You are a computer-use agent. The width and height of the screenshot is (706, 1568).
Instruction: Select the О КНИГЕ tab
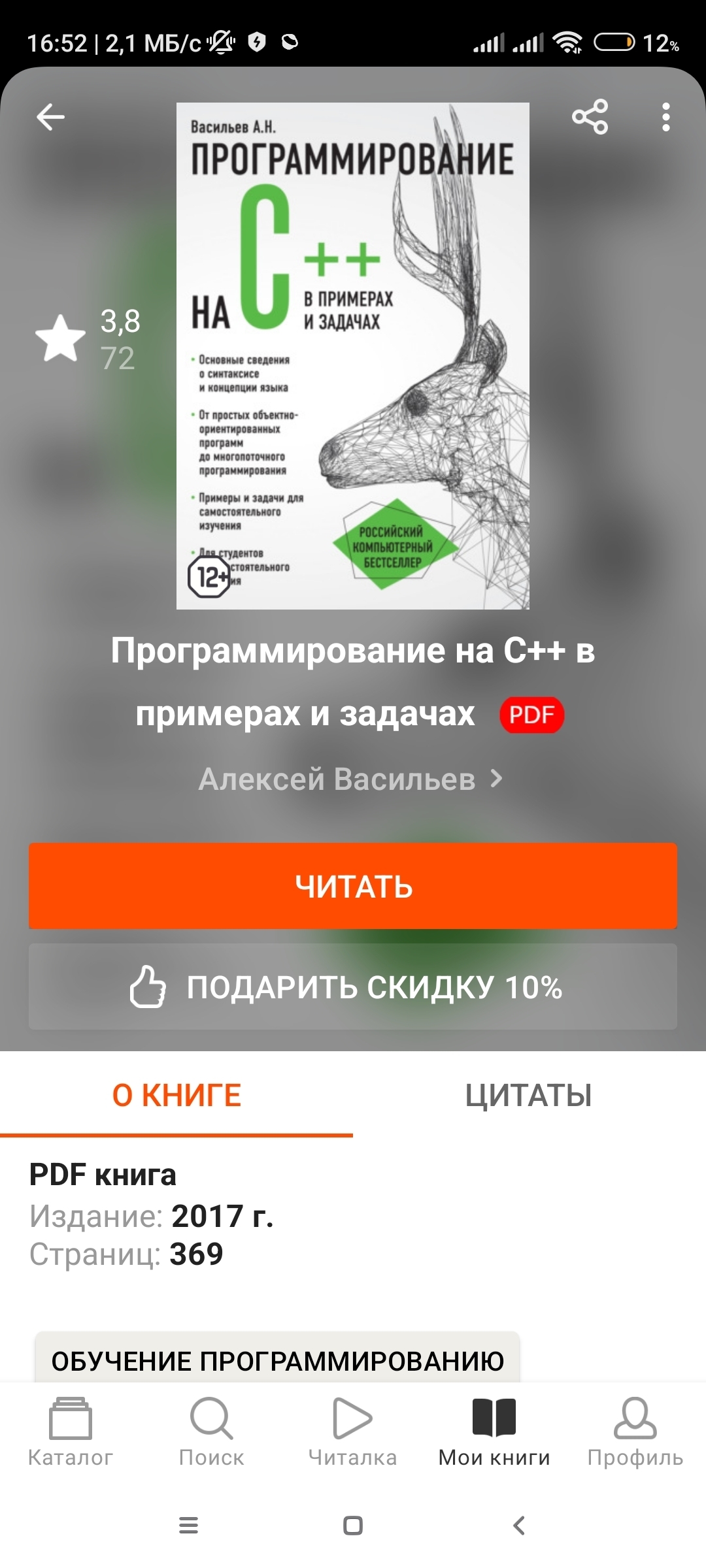(176, 1095)
